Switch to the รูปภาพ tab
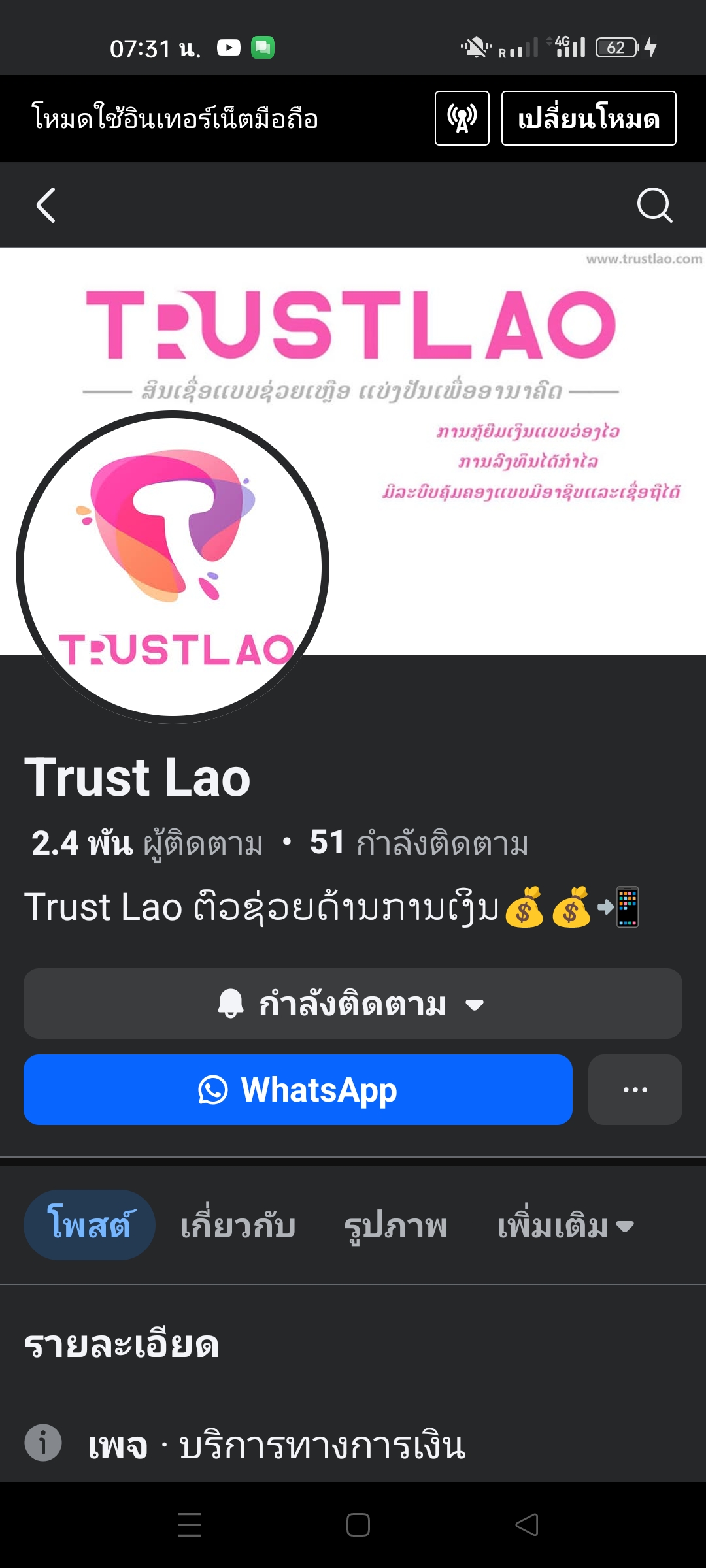 (395, 1225)
